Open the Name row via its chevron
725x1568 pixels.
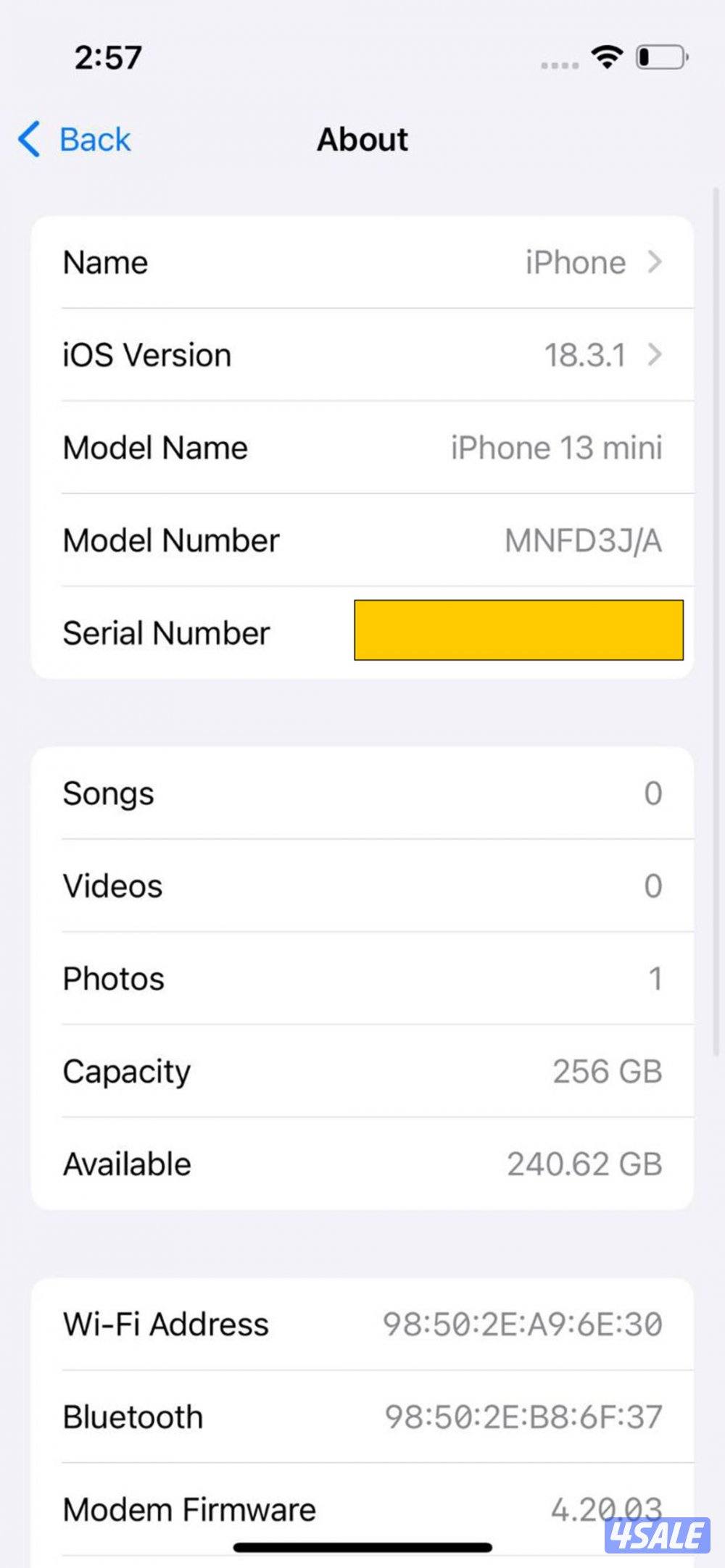(655, 262)
